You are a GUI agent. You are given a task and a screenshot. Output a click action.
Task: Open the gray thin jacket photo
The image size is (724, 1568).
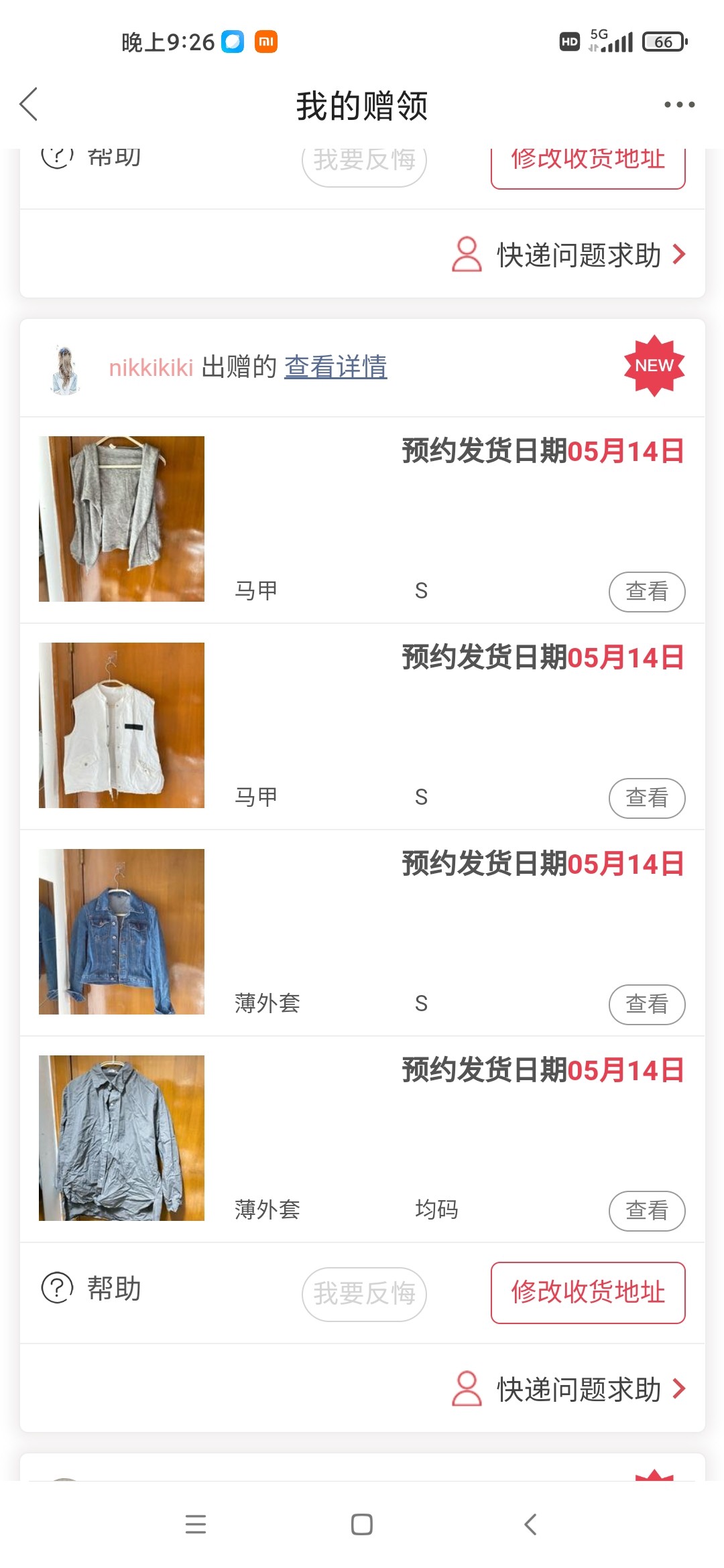point(121,1138)
